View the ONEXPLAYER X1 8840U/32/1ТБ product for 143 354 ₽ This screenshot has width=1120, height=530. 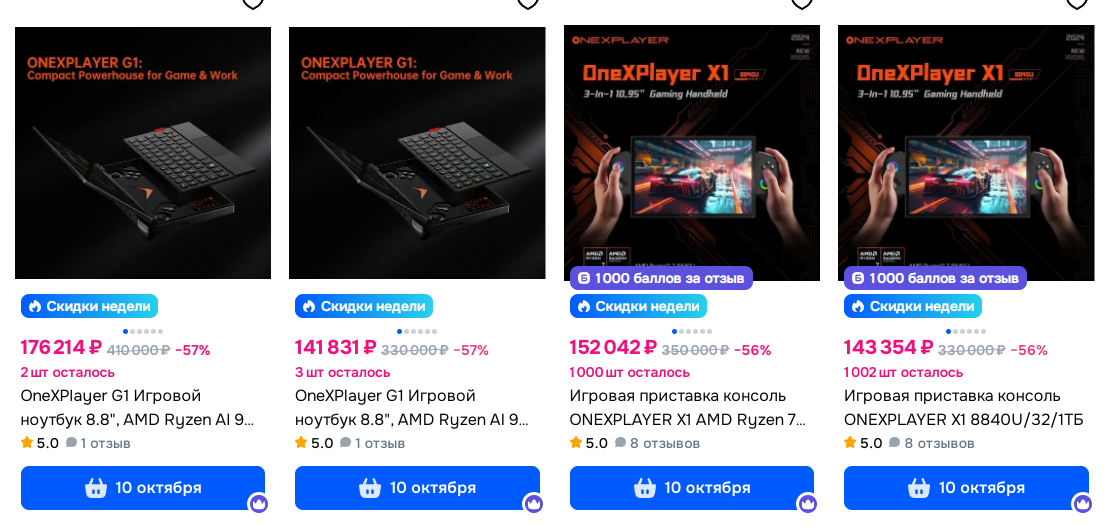click(x=965, y=153)
